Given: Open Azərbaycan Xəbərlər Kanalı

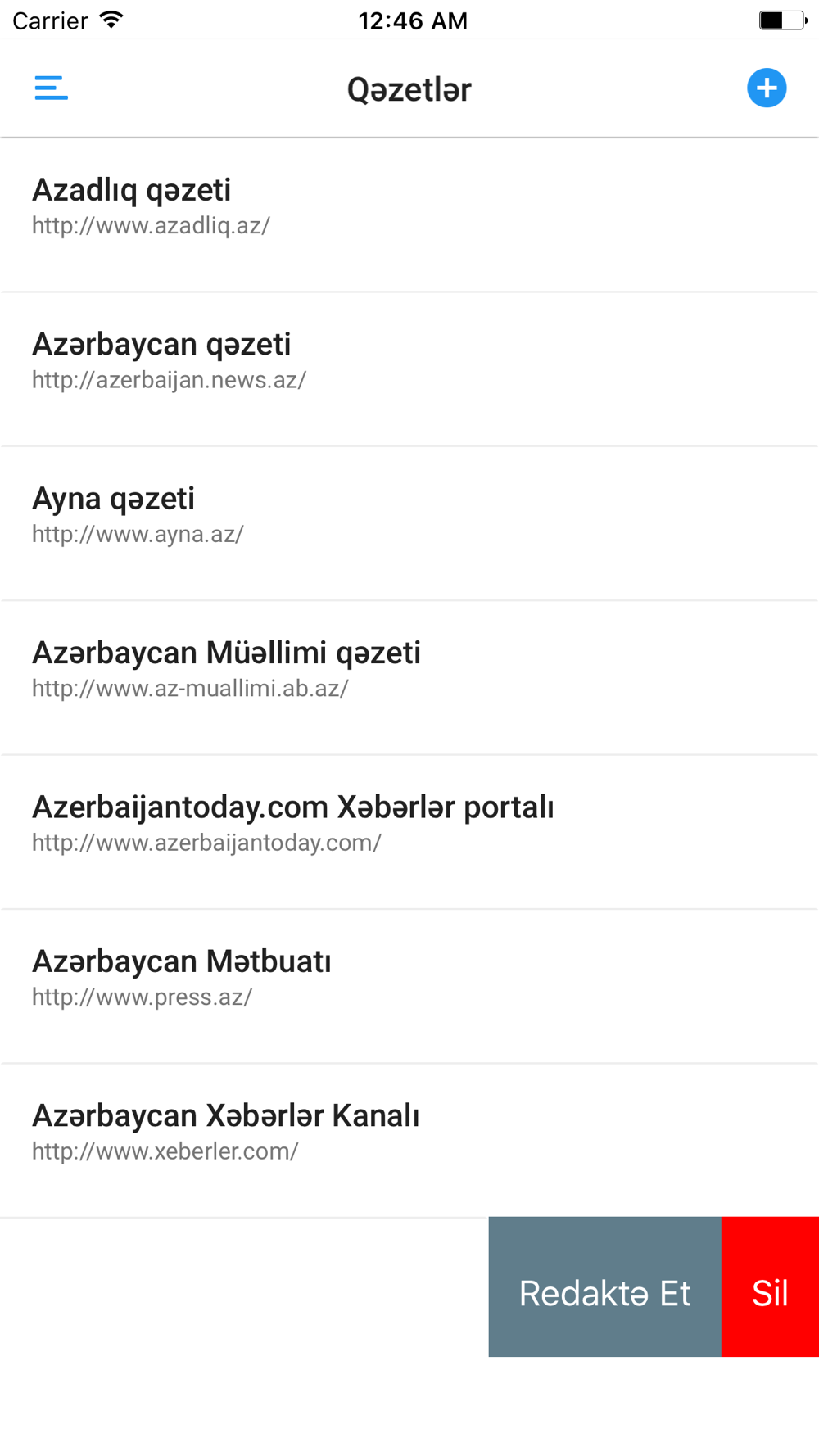Looking at the screenshot, I should point(409,1141).
